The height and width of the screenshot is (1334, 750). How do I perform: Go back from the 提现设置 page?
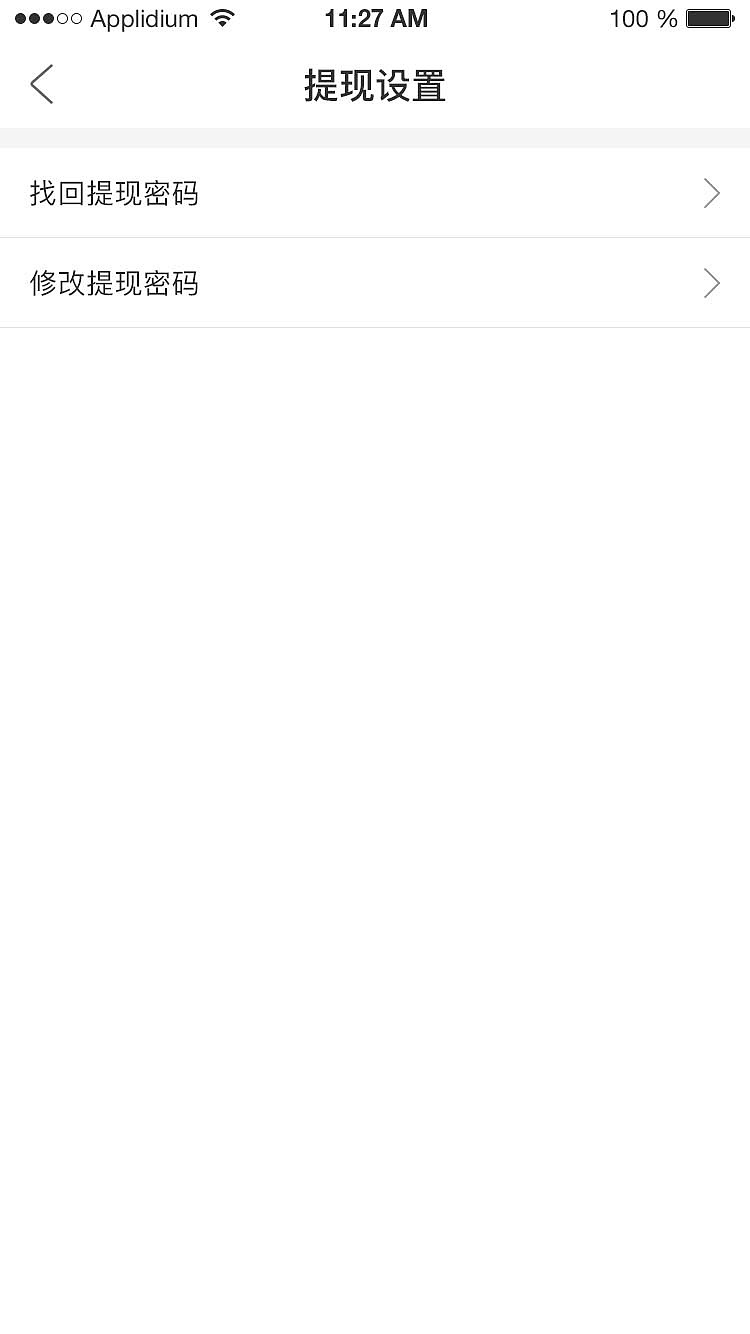41,85
